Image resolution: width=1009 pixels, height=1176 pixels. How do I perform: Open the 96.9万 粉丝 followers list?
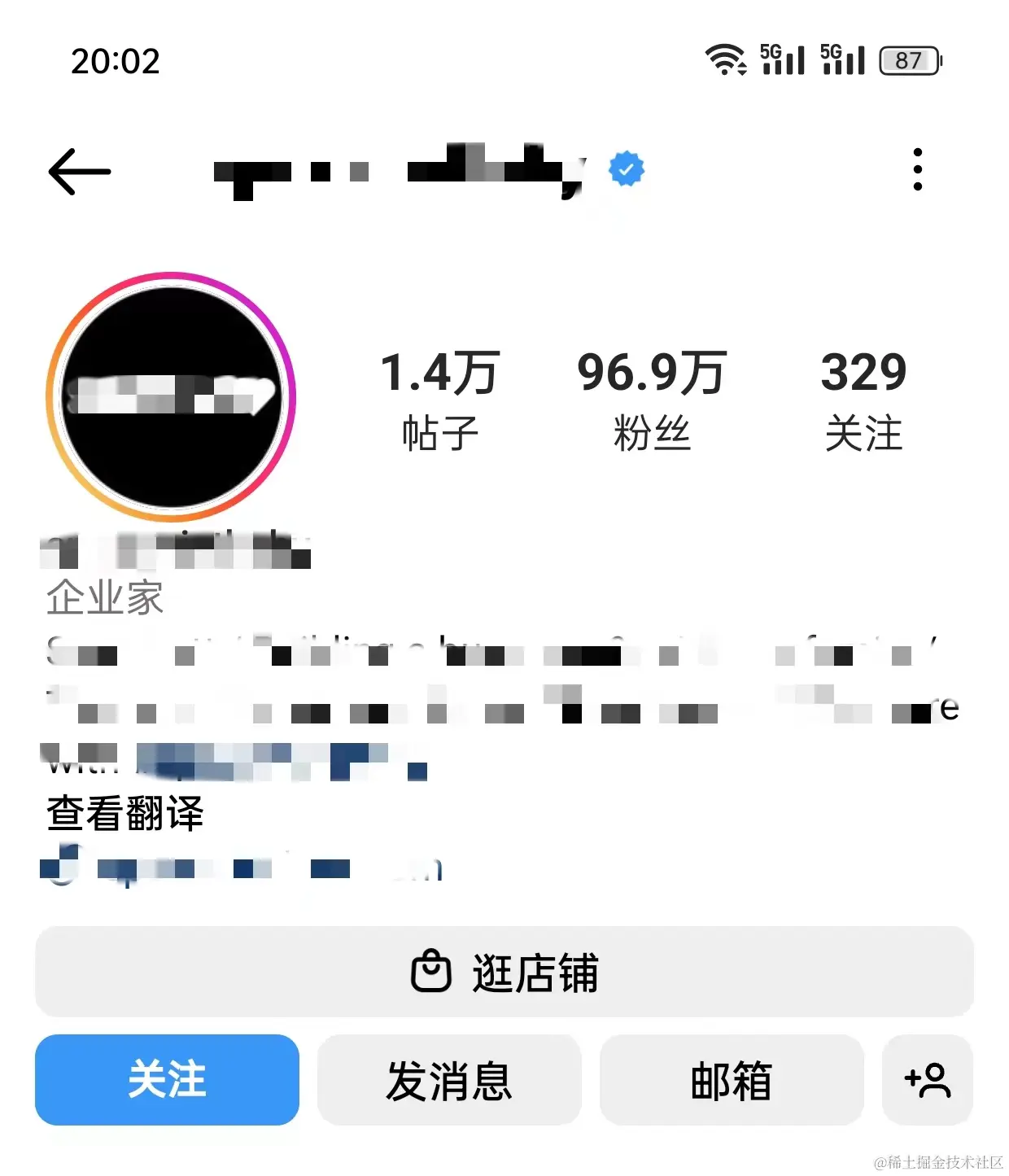[x=651, y=399]
